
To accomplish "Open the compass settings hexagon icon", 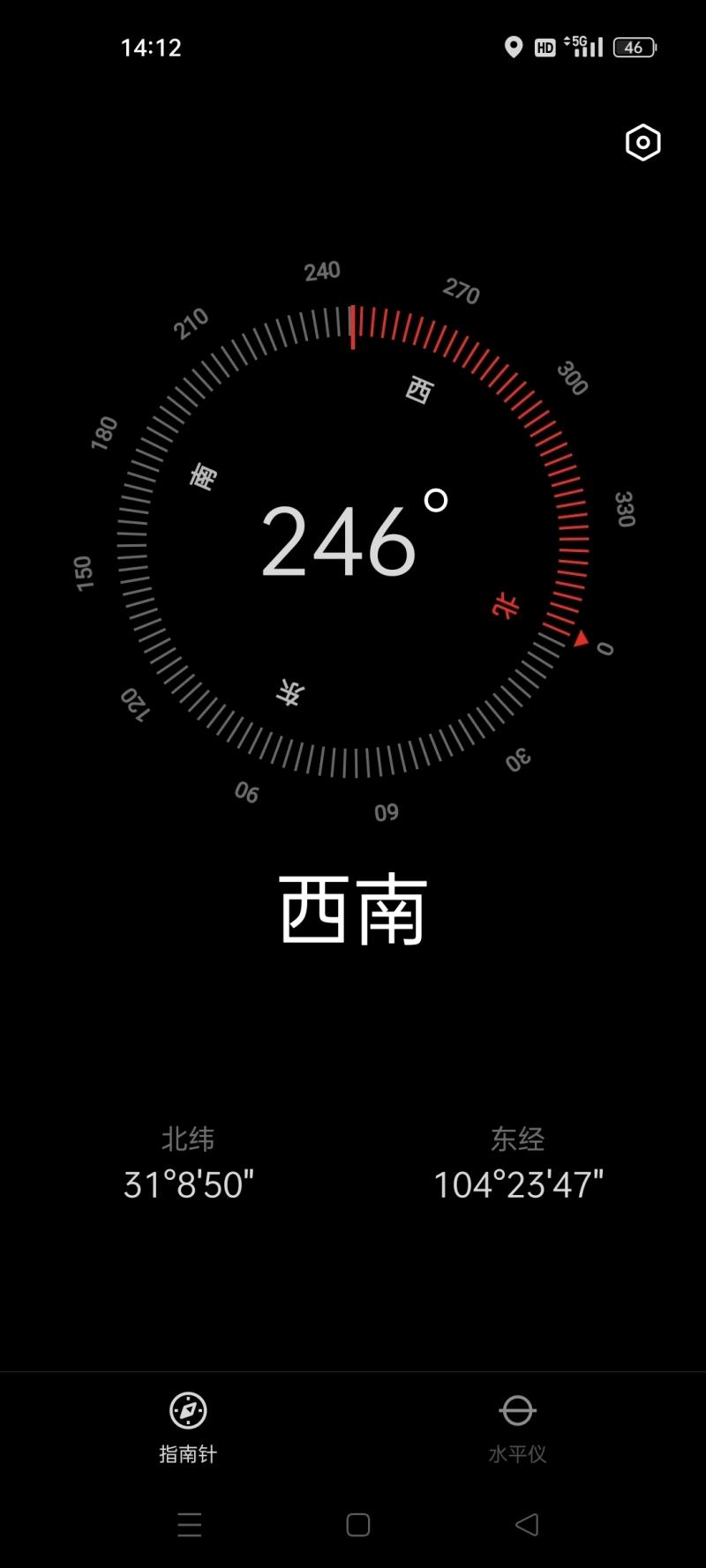I will 642,142.
